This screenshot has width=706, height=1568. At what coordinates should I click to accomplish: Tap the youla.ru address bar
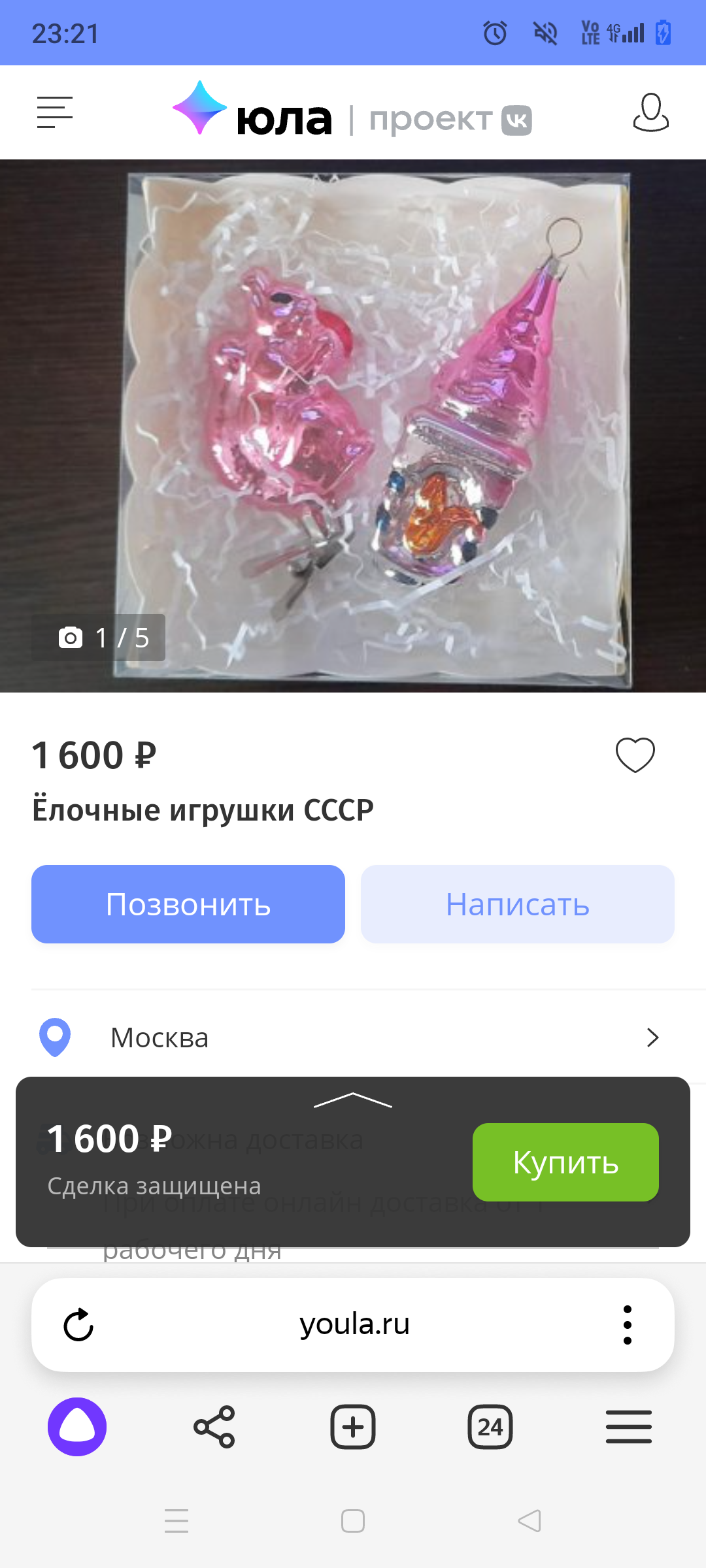354,1325
